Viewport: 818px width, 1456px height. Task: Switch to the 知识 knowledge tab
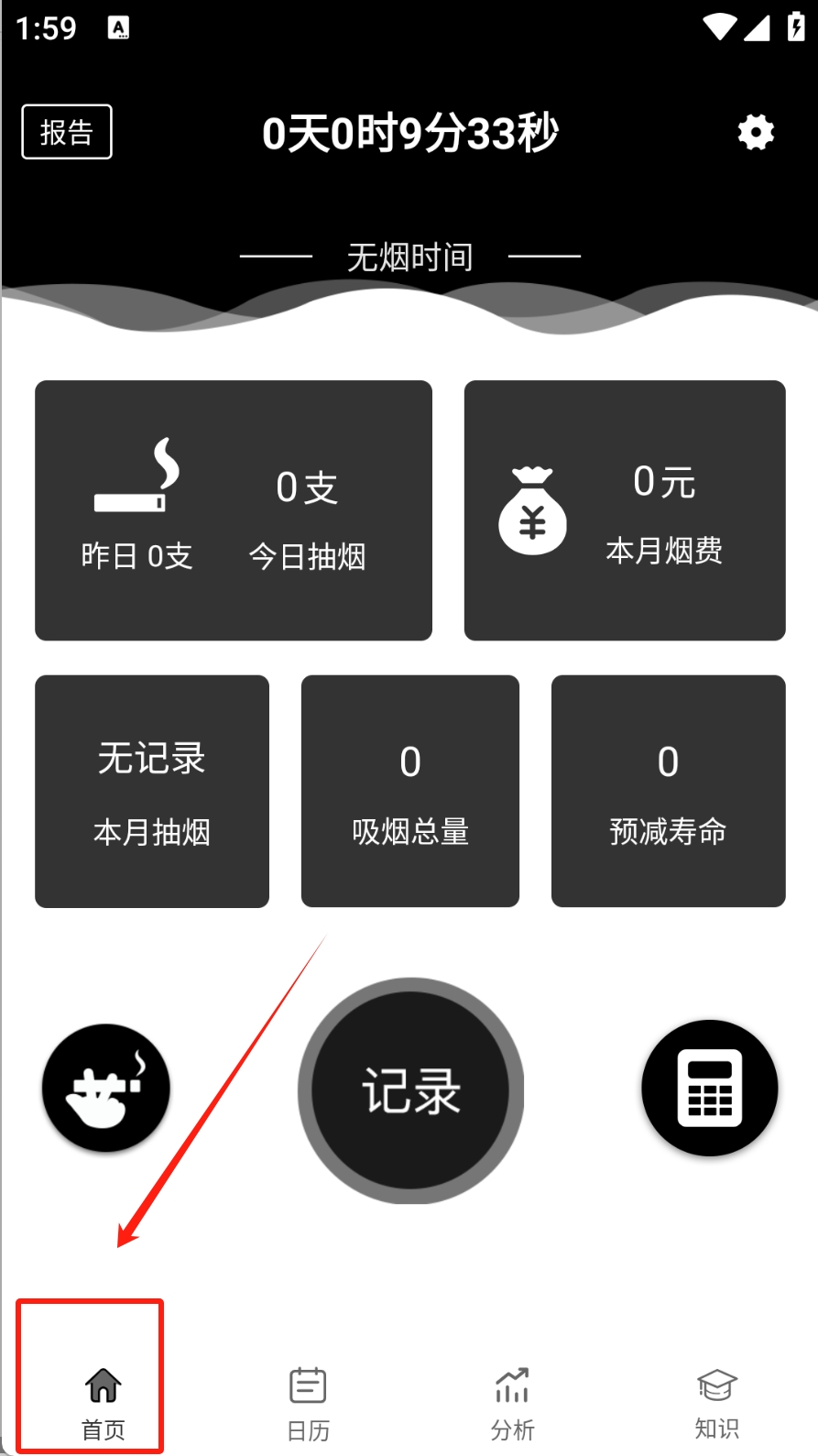pos(716,1402)
